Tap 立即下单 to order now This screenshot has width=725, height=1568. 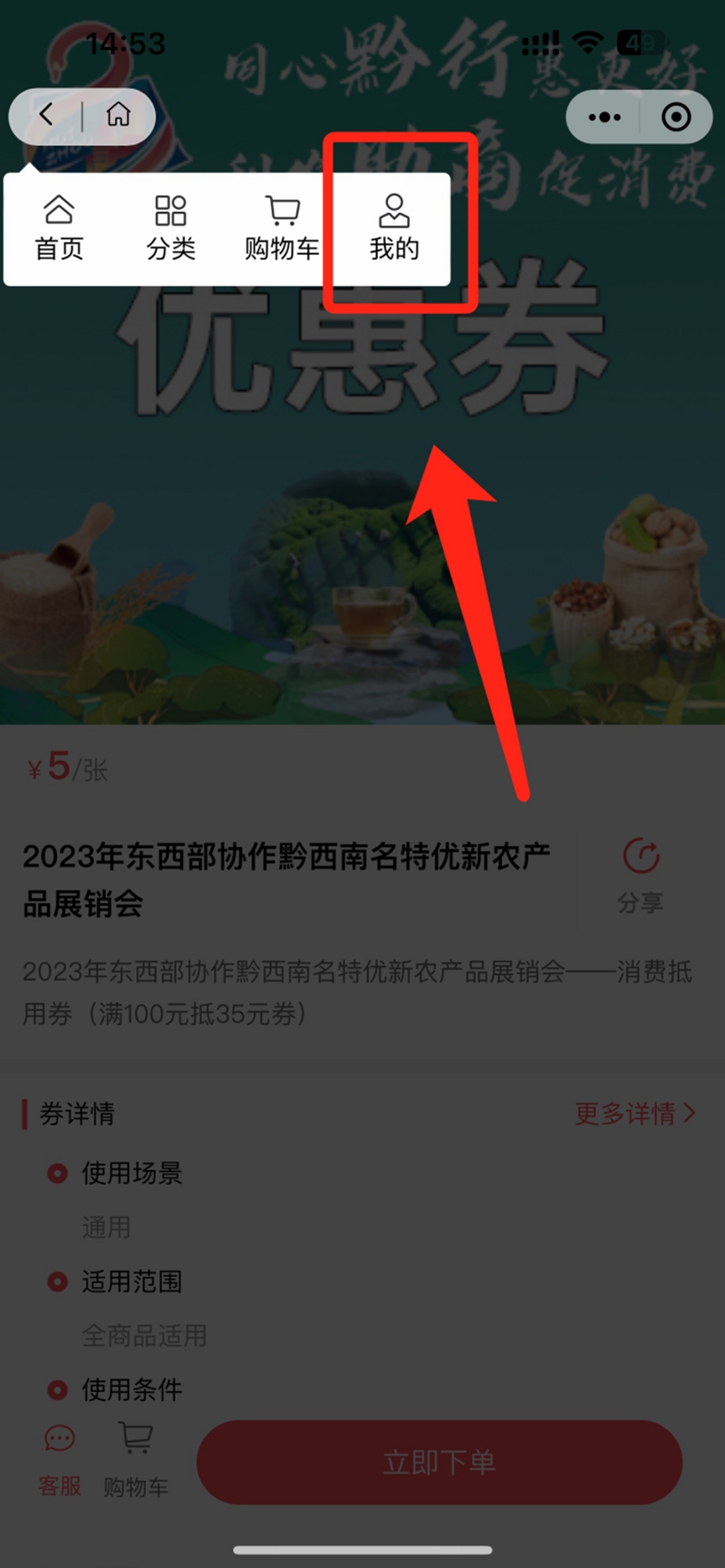[440, 1462]
